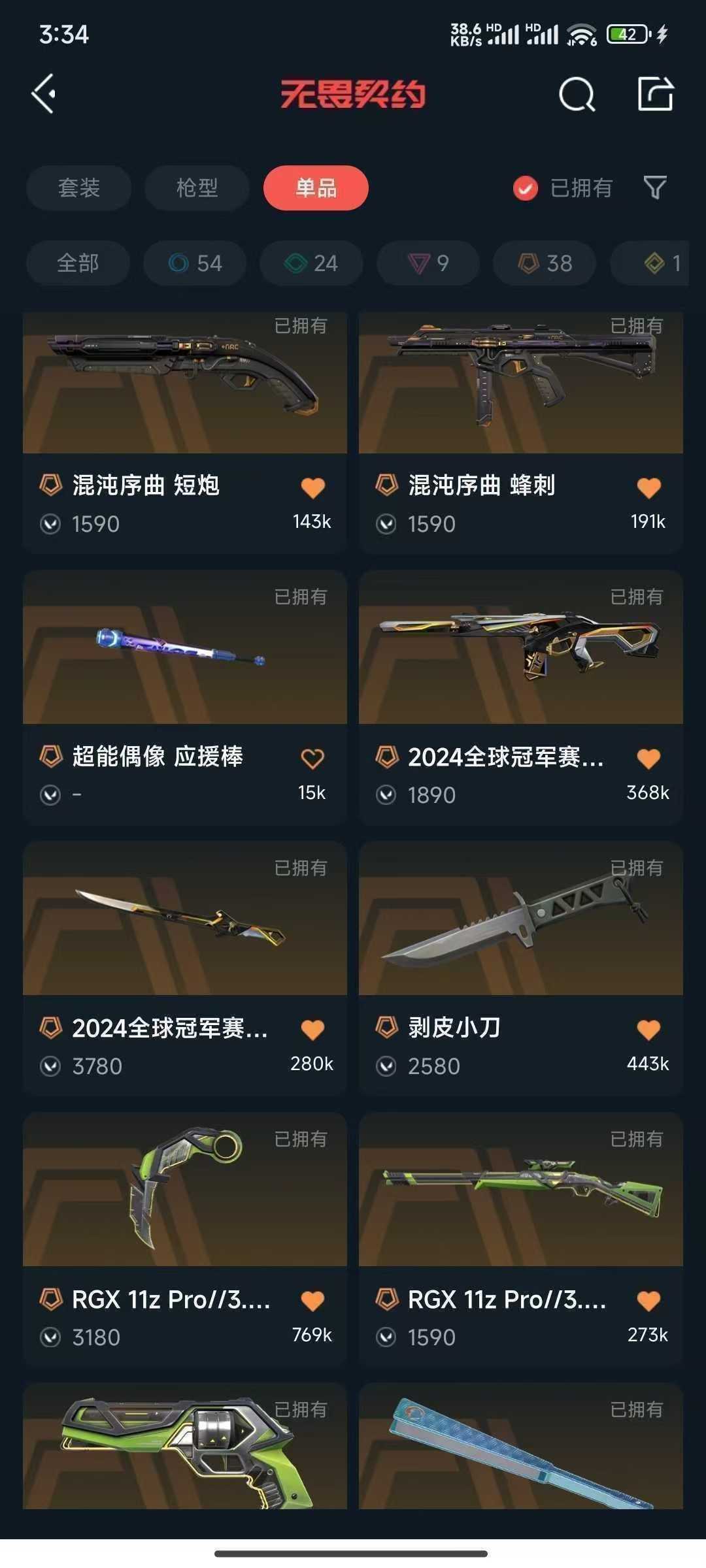Open the 2024全球冠军赛 rifle listing
Screen dimensions: 706x1568
[x=521, y=653]
